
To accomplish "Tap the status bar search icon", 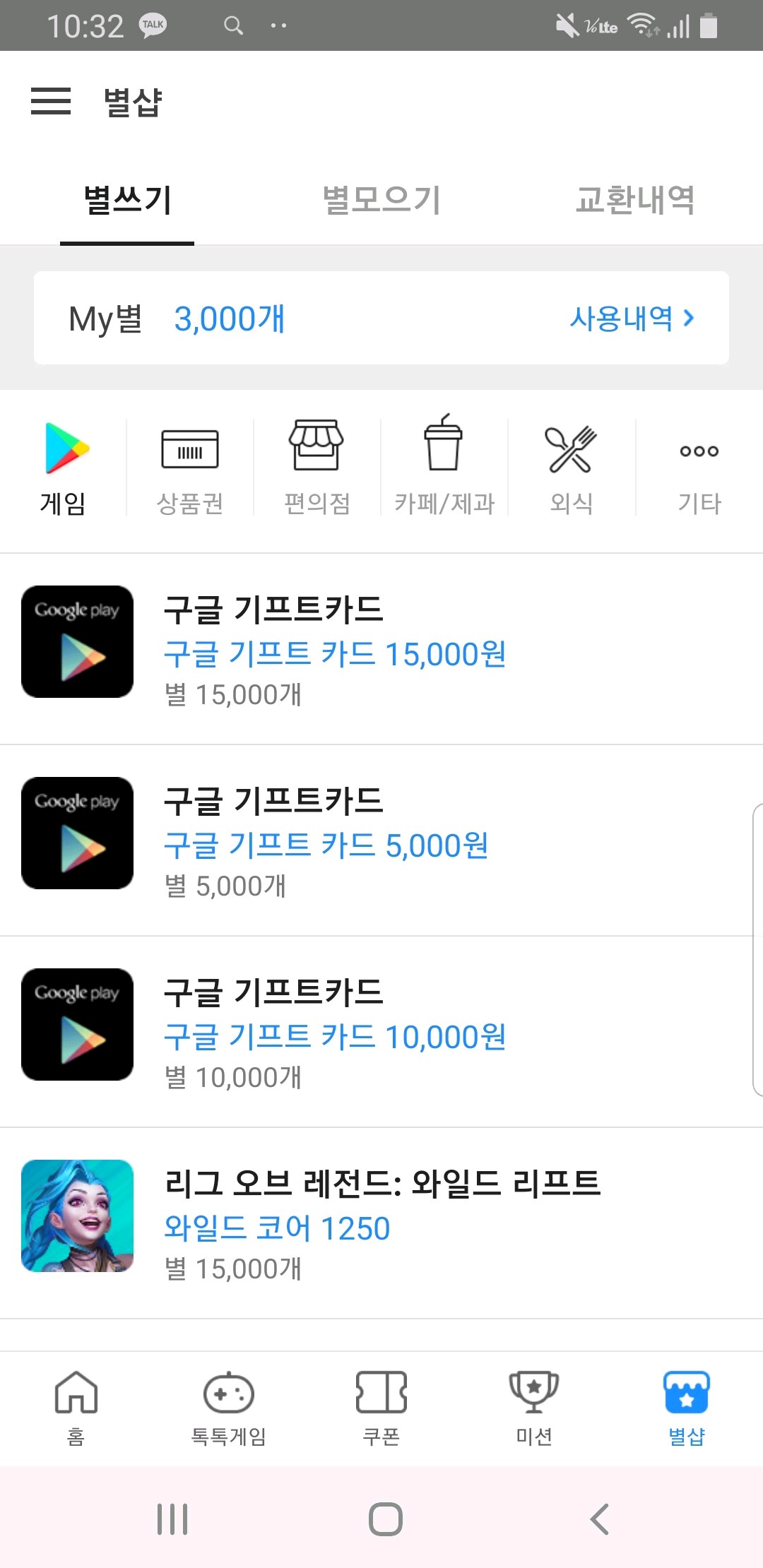I will pyautogui.click(x=233, y=25).
